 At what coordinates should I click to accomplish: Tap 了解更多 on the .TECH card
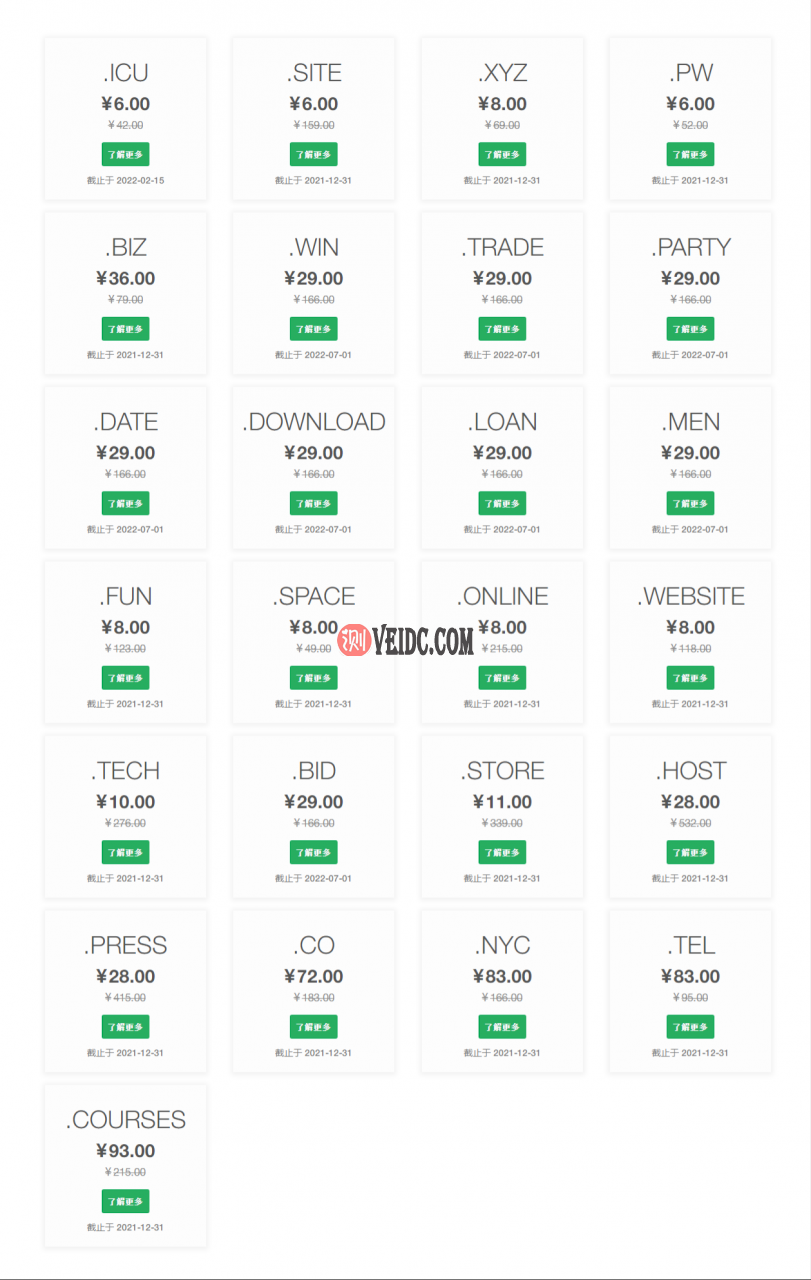coord(125,853)
